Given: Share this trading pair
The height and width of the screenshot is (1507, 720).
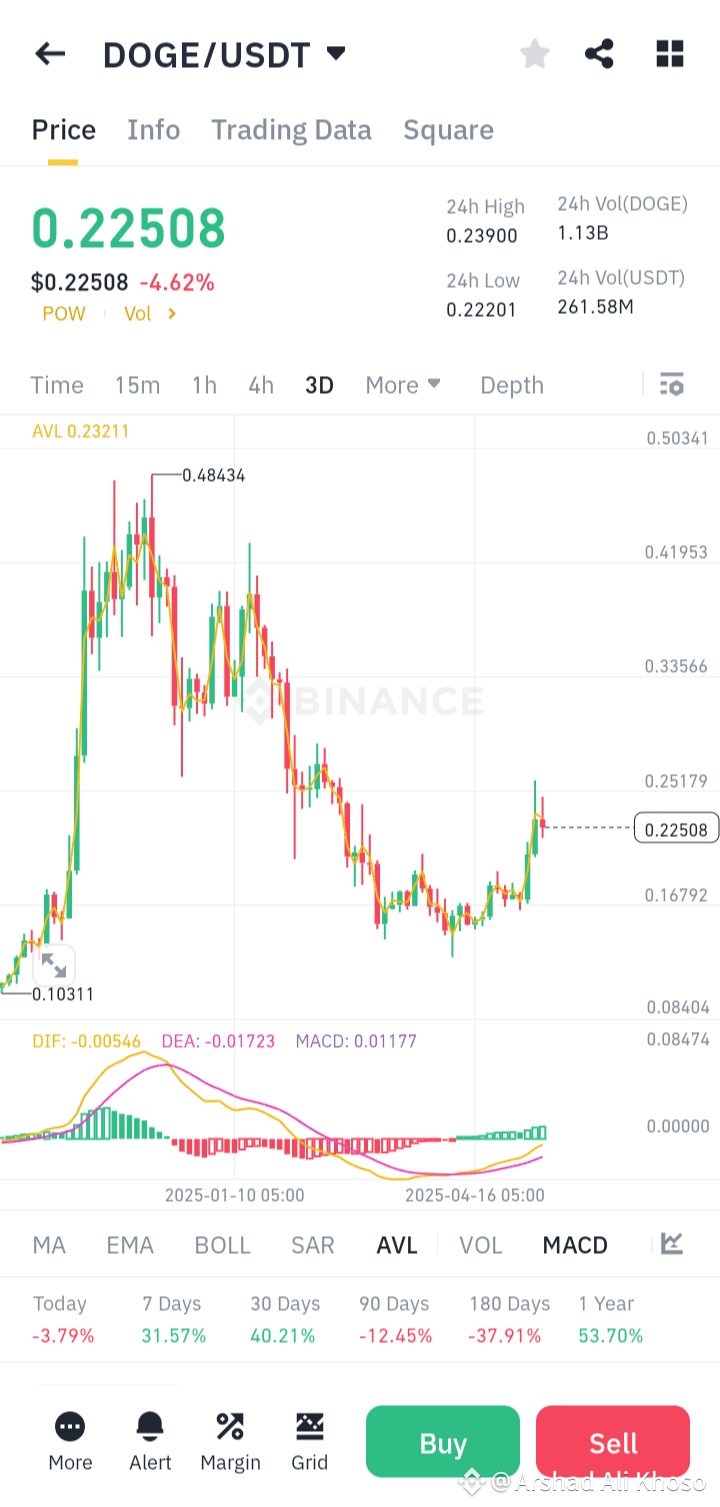Looking at the screenshot, I should coord(599,54).
